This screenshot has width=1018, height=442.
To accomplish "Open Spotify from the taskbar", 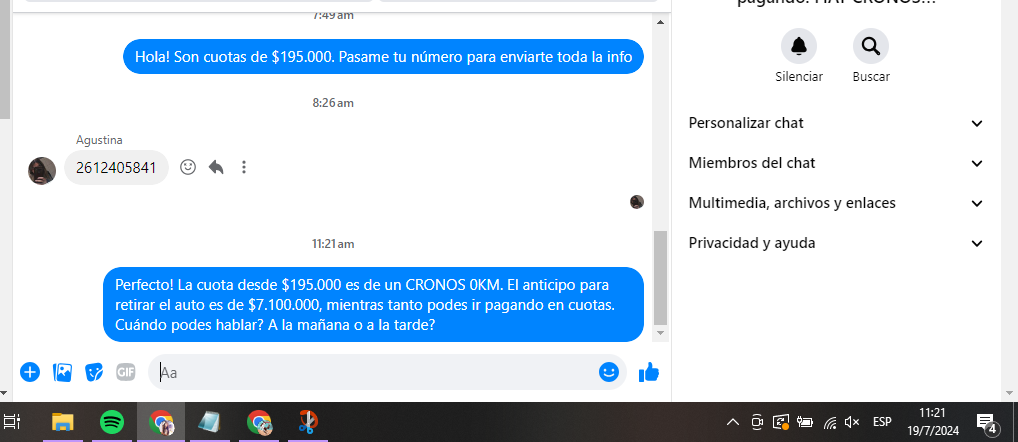I will coord(112,422).
